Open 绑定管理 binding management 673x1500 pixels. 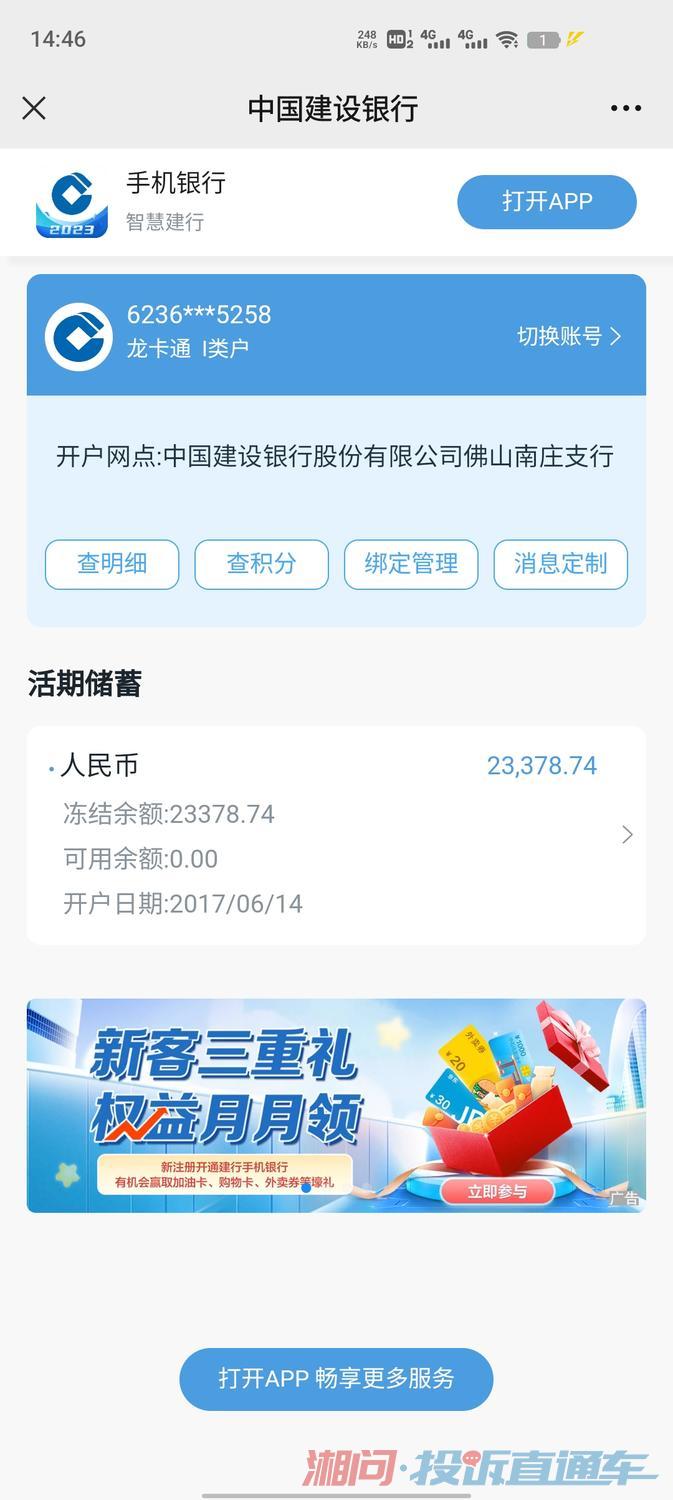tap(411, 564)
